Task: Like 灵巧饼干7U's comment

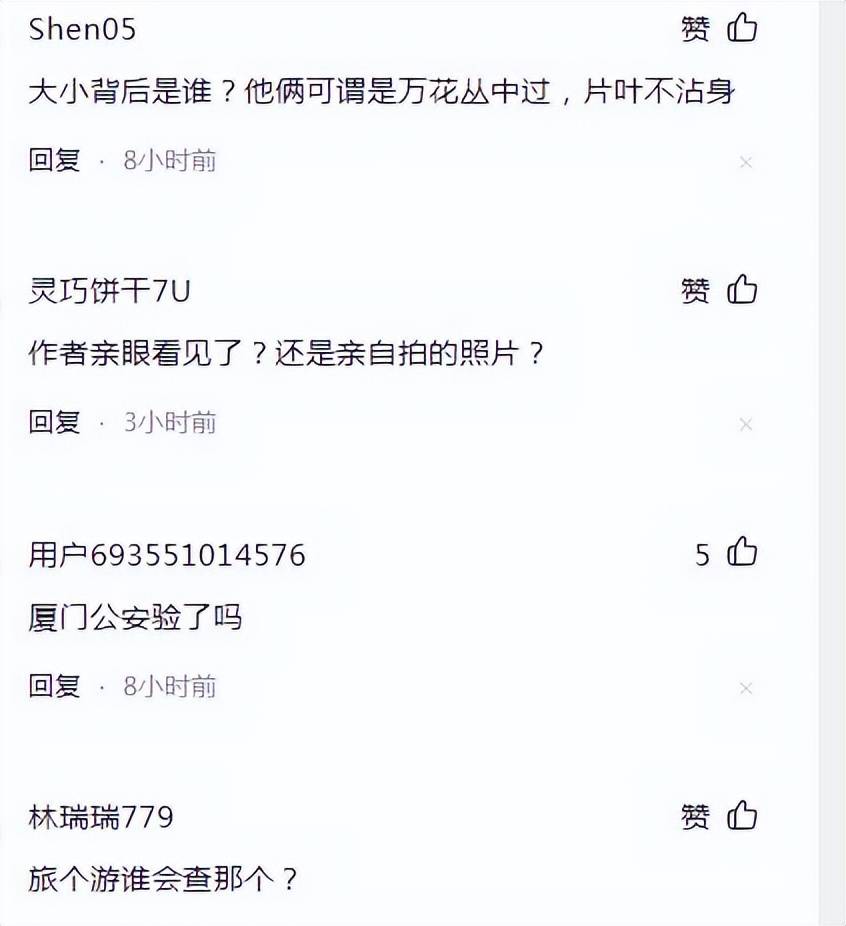Action: 741,290
